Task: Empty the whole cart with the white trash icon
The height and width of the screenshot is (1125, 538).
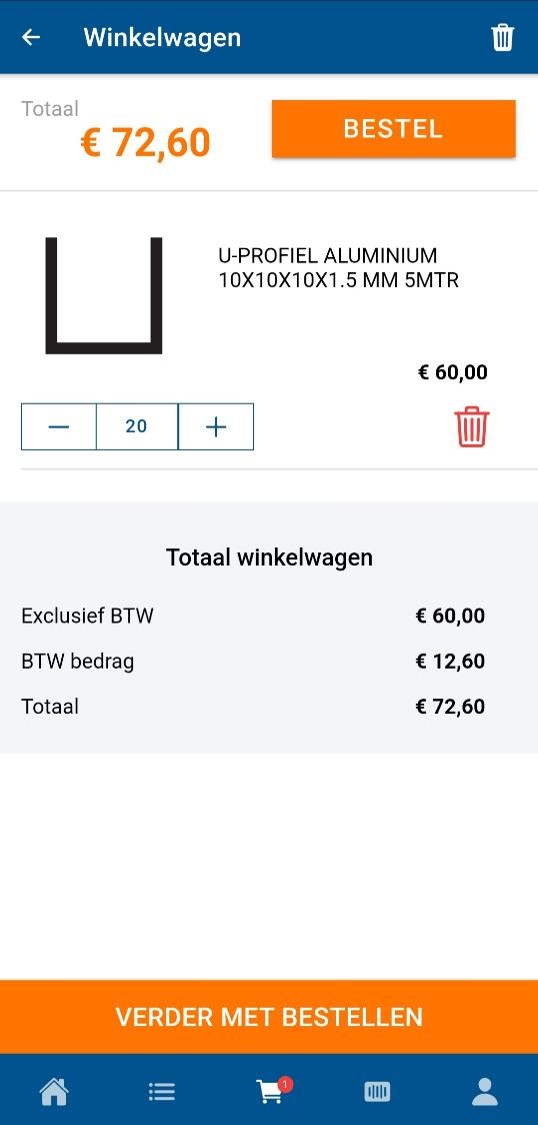Action: (503, 37)
